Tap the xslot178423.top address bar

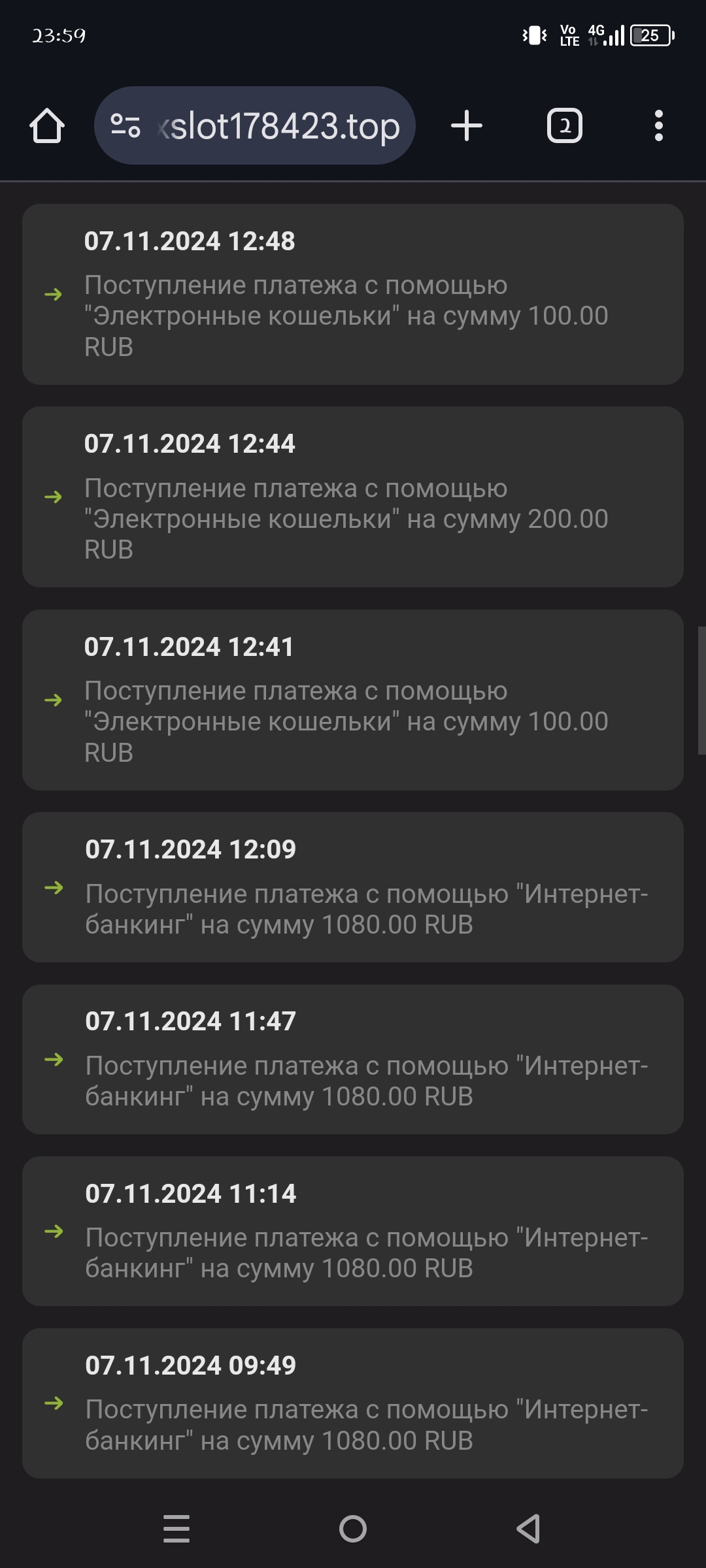(255, 125)
